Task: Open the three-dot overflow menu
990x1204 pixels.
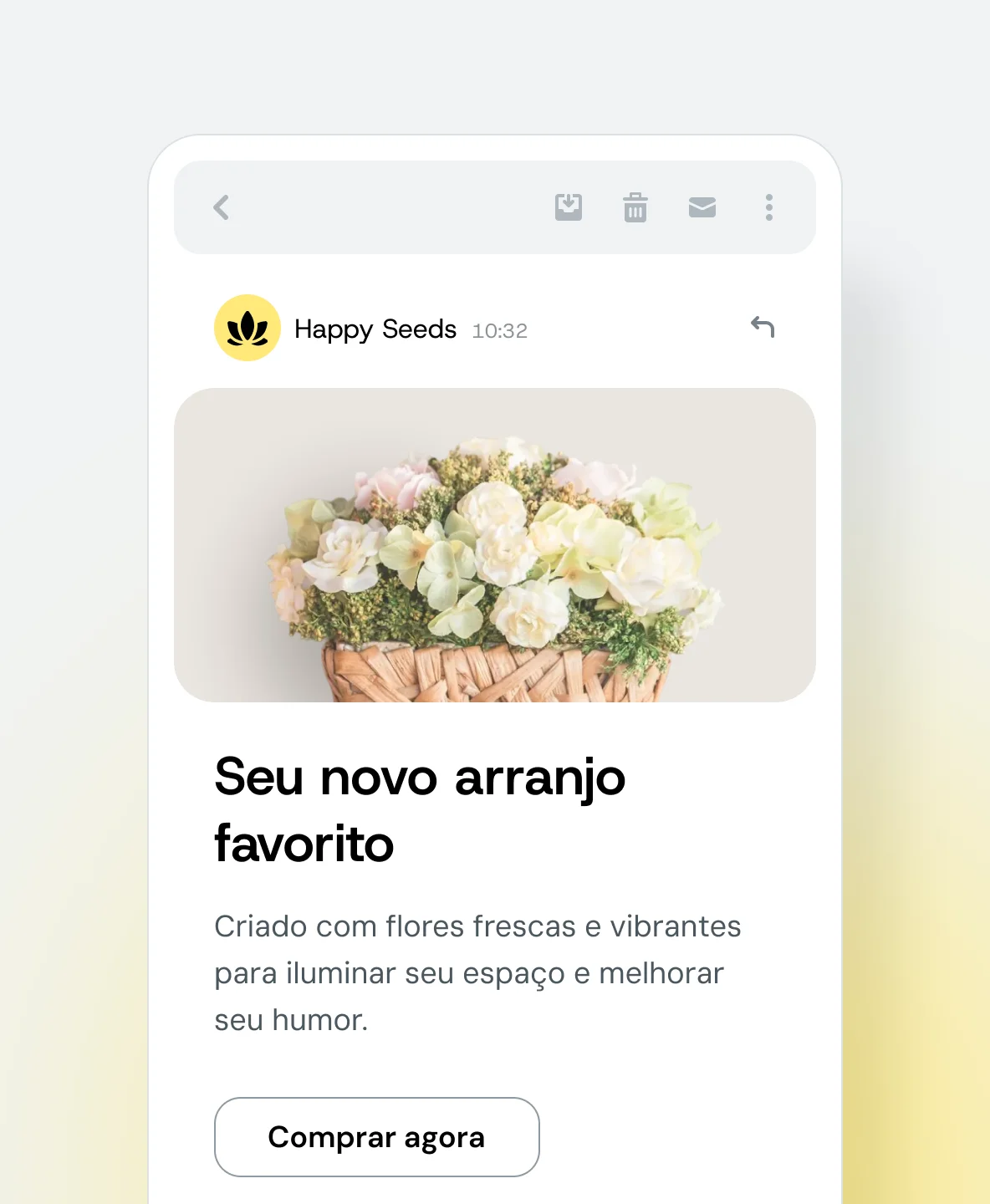Action: 769,207
